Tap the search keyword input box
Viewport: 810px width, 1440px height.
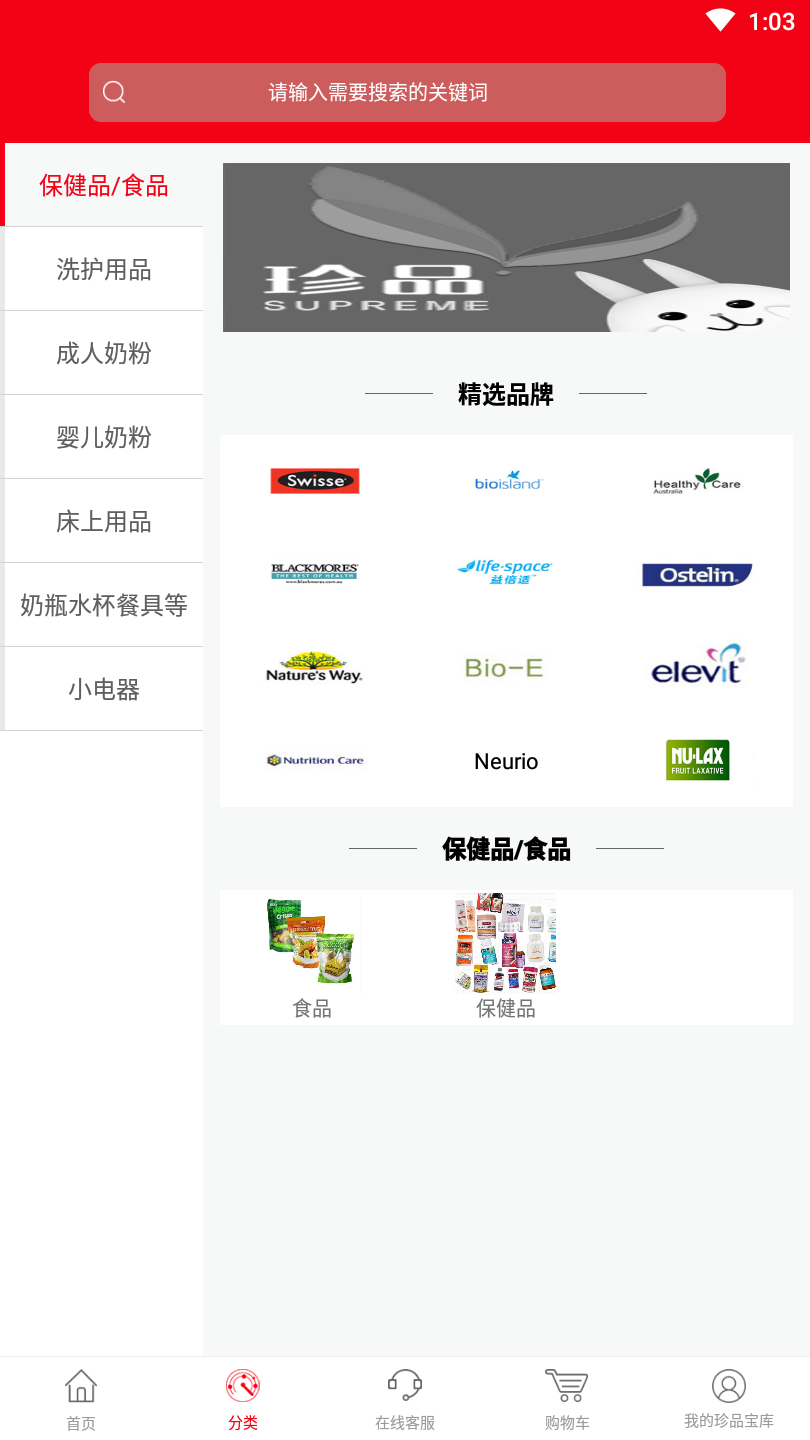point(407,93)
